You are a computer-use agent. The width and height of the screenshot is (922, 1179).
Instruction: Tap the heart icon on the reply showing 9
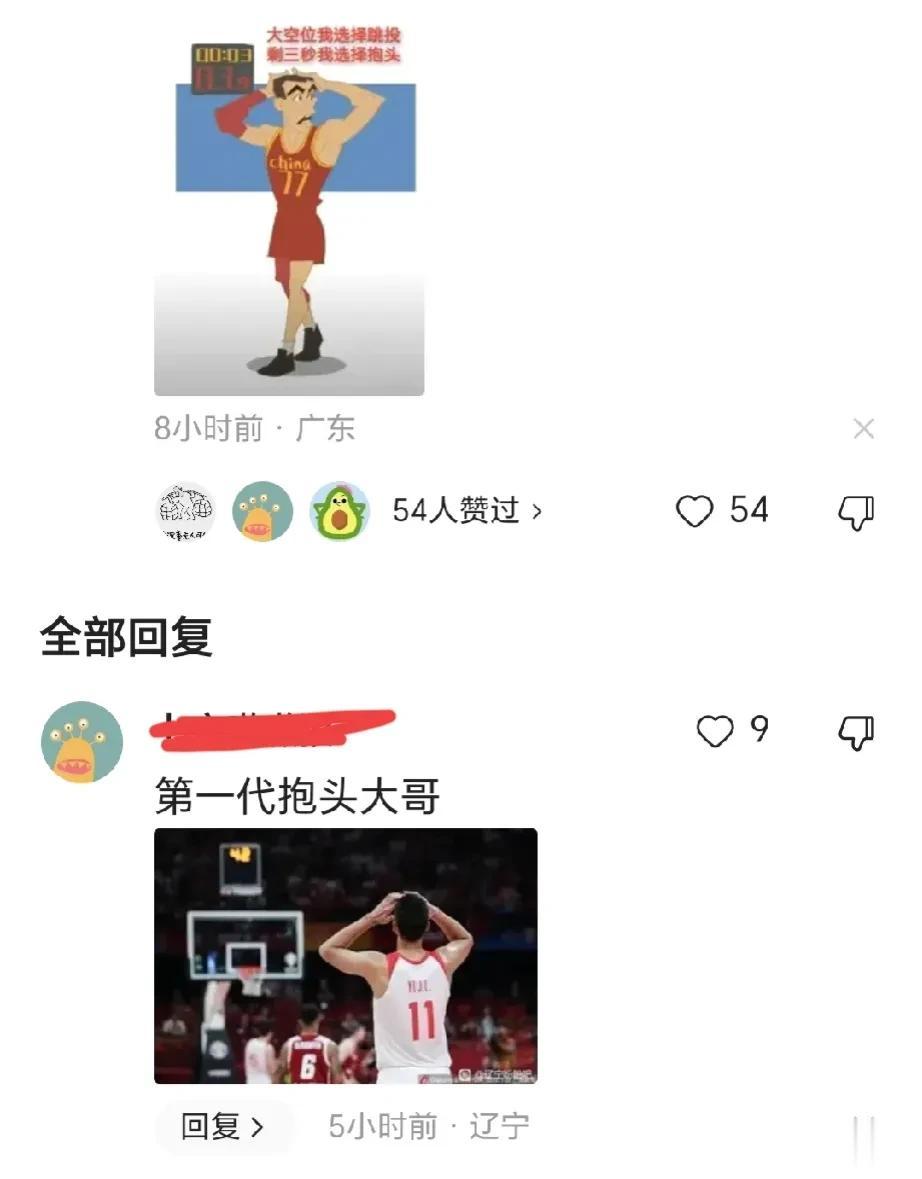click(x=712, y=731)
